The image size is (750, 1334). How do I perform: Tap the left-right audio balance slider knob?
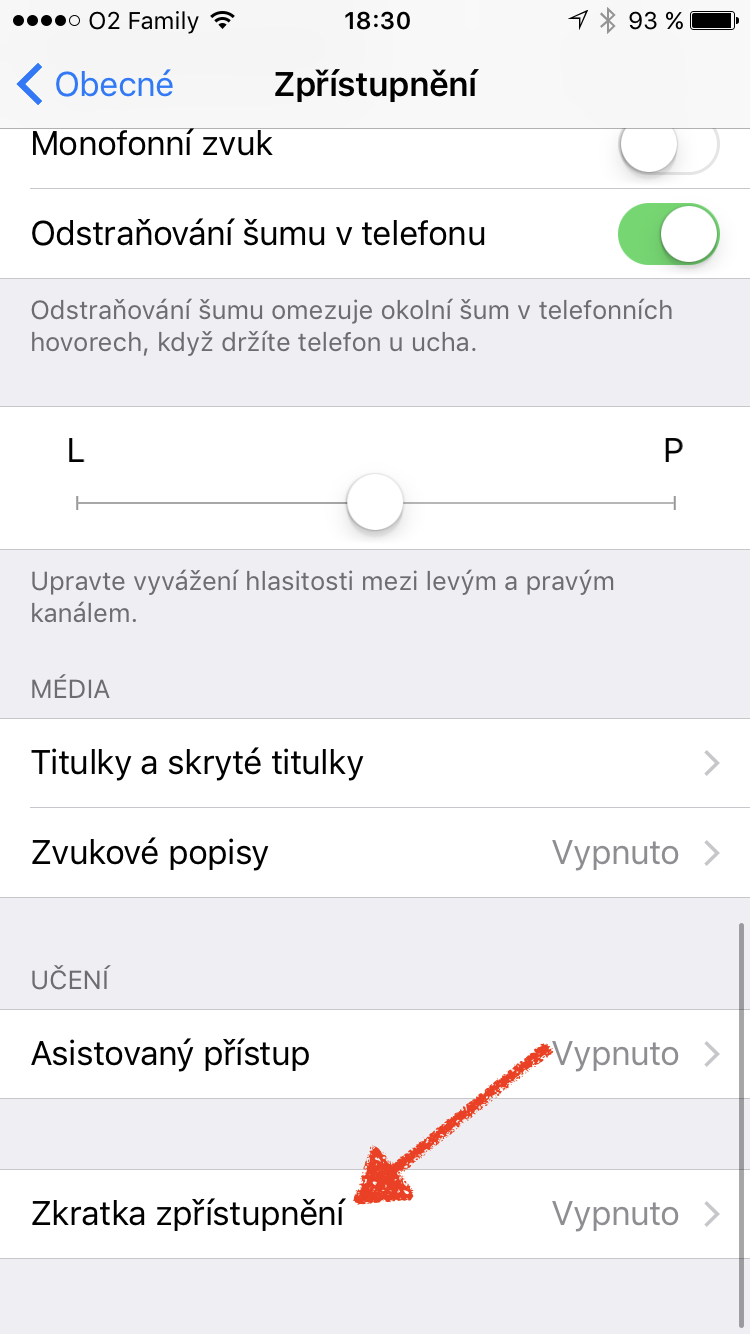(375, 502)
